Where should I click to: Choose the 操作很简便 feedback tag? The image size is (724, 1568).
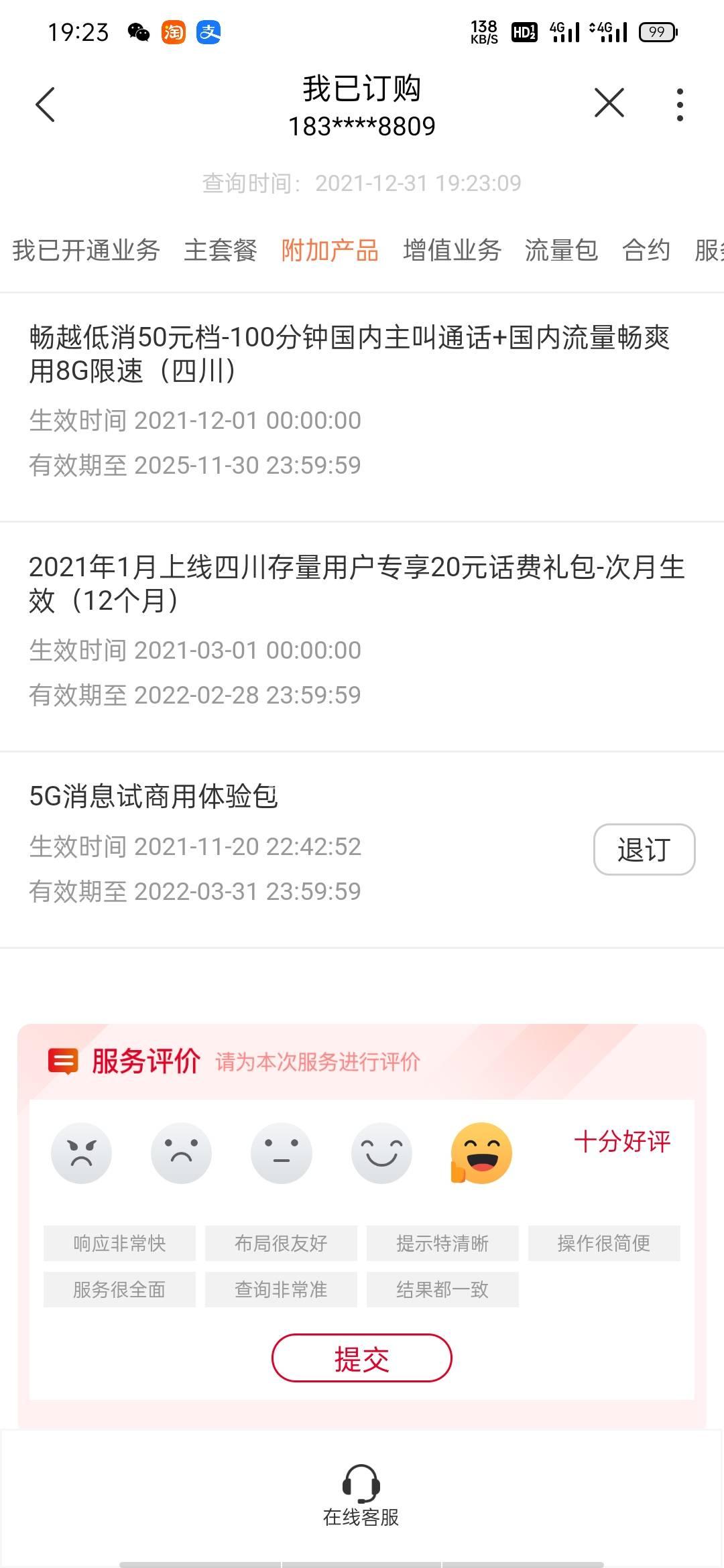coord(603,1243)
